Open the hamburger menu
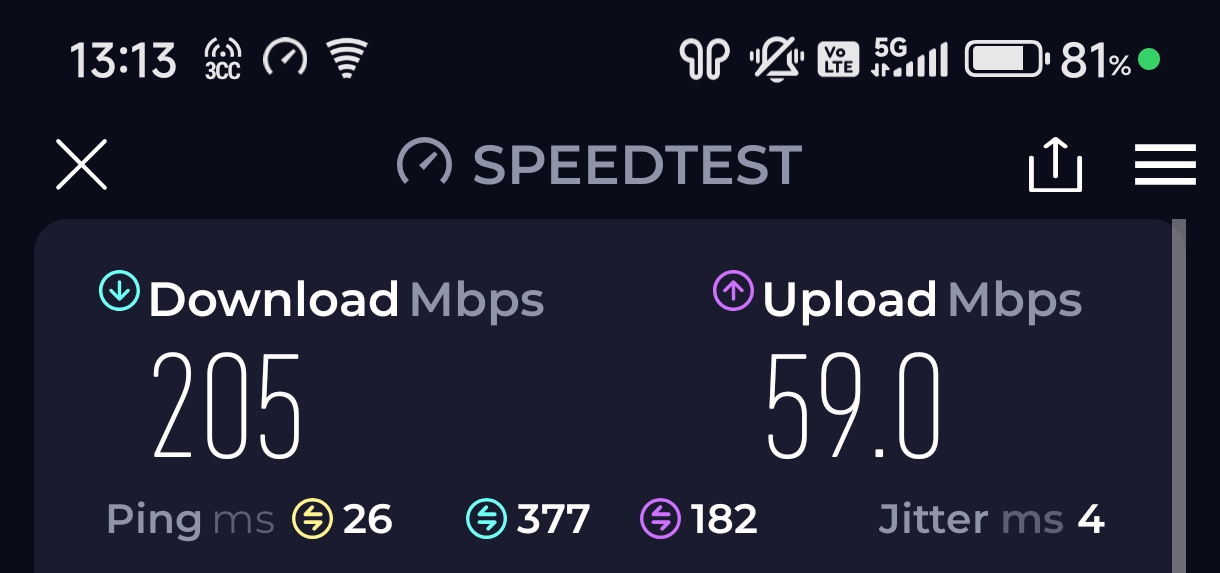This screenshot has width=1220, height=573. tap(1165, 165)
